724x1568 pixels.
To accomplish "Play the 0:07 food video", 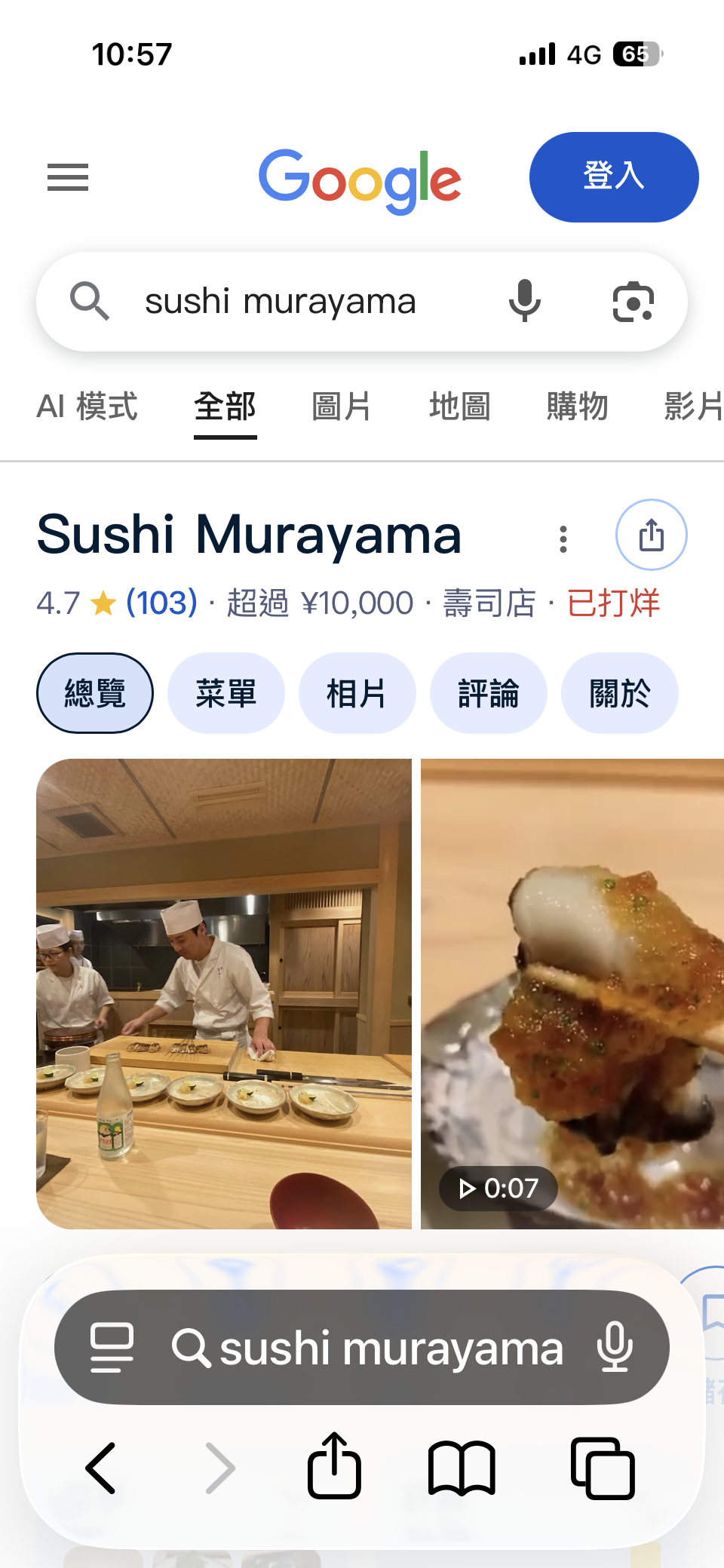I will [572, 993].
